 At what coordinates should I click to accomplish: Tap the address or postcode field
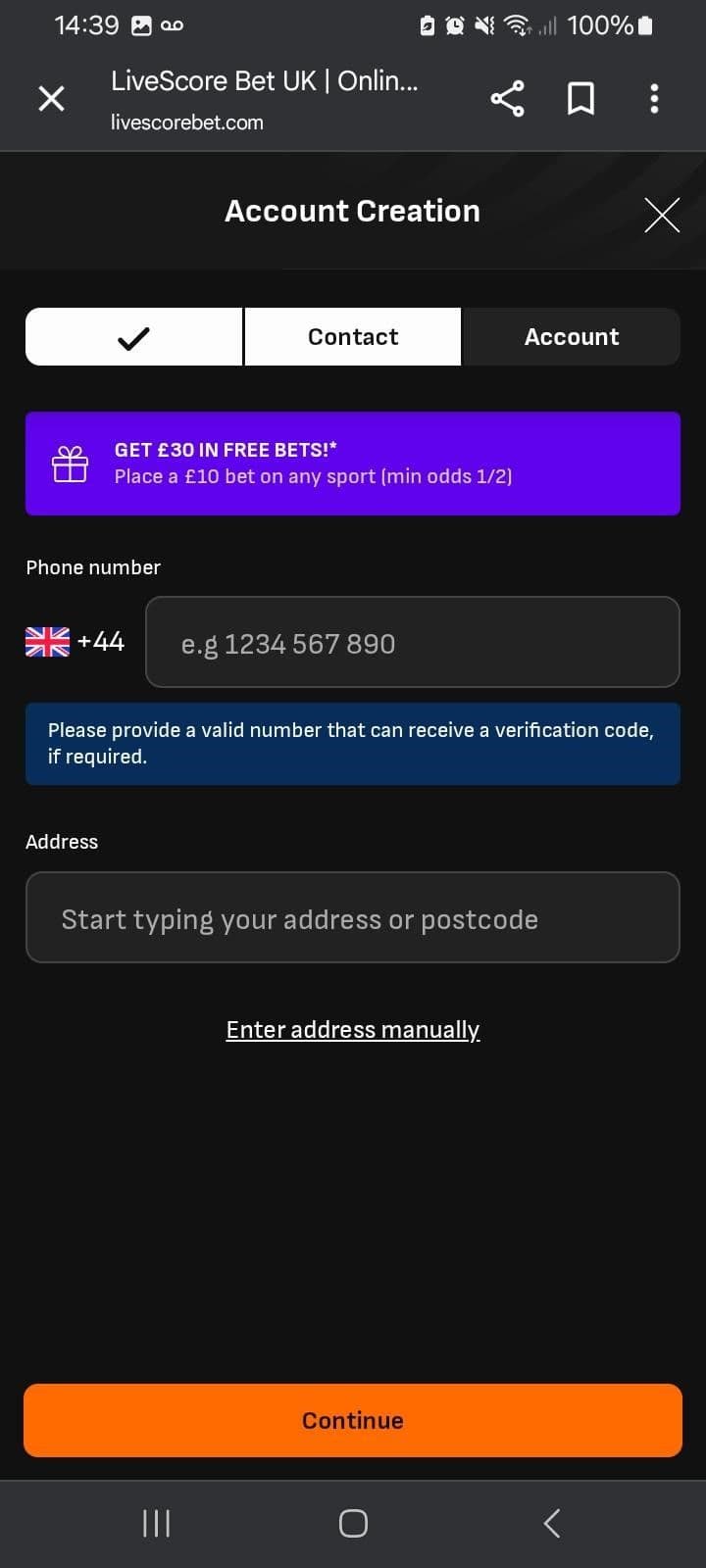coord(352,918)
